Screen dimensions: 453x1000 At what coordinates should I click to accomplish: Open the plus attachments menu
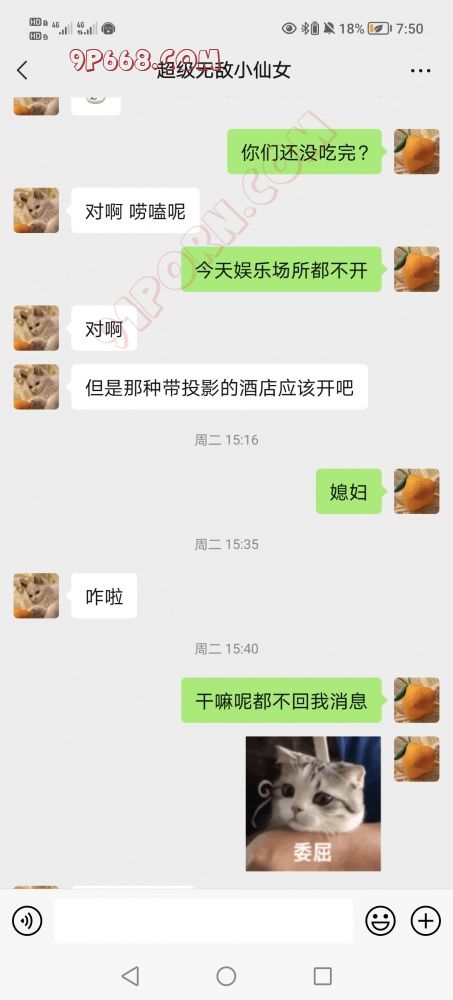[426, 921]
